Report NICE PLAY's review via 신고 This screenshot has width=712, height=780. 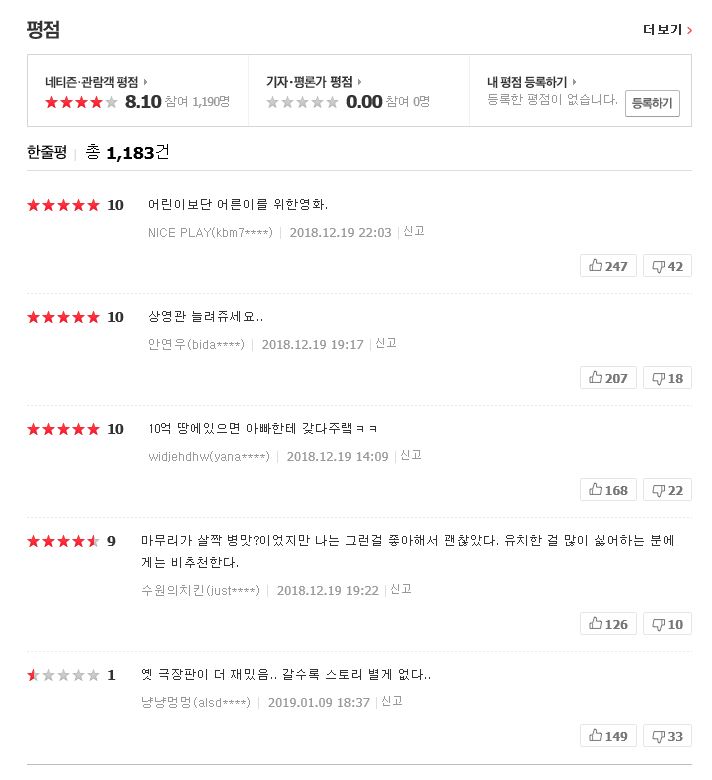click(413, 231)
